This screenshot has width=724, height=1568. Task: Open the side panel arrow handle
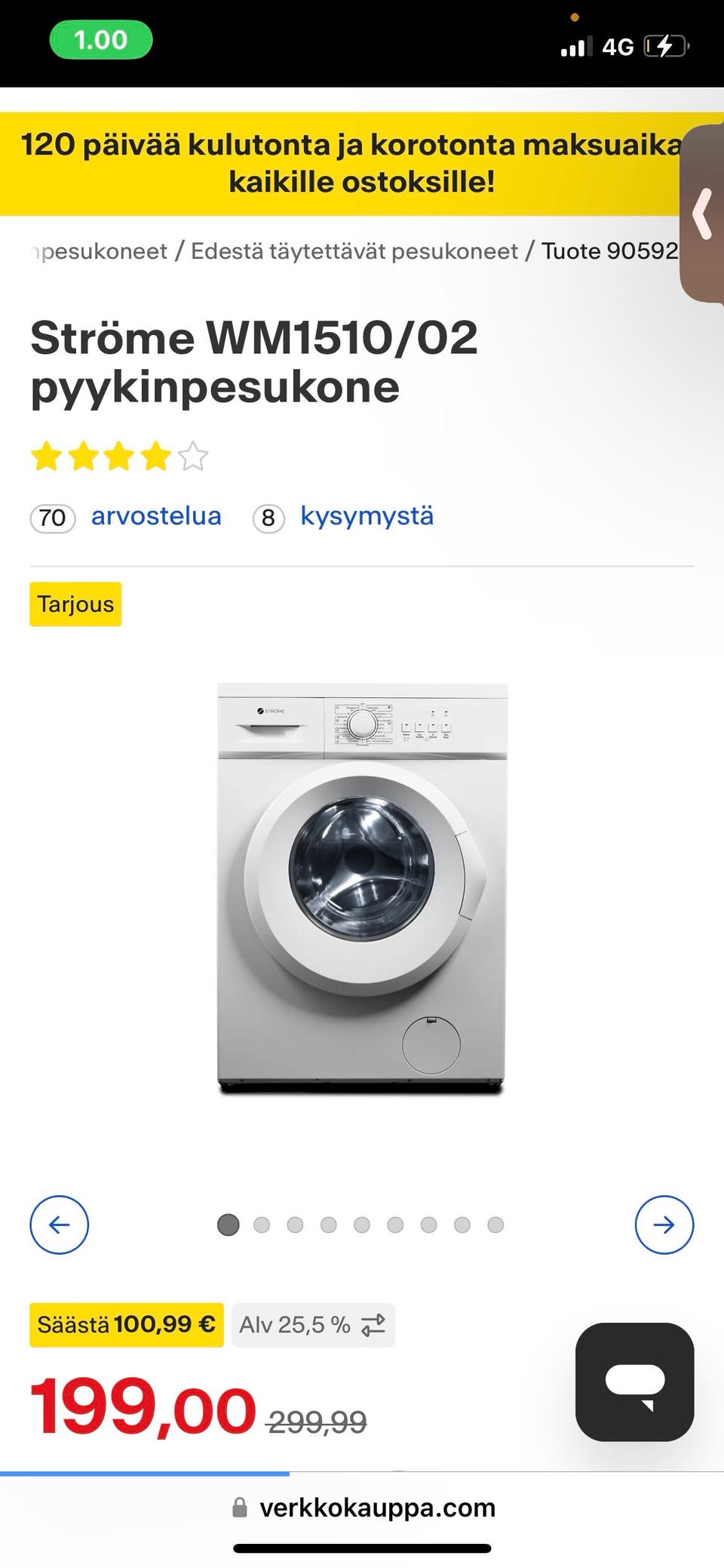(x=703, y=214)
